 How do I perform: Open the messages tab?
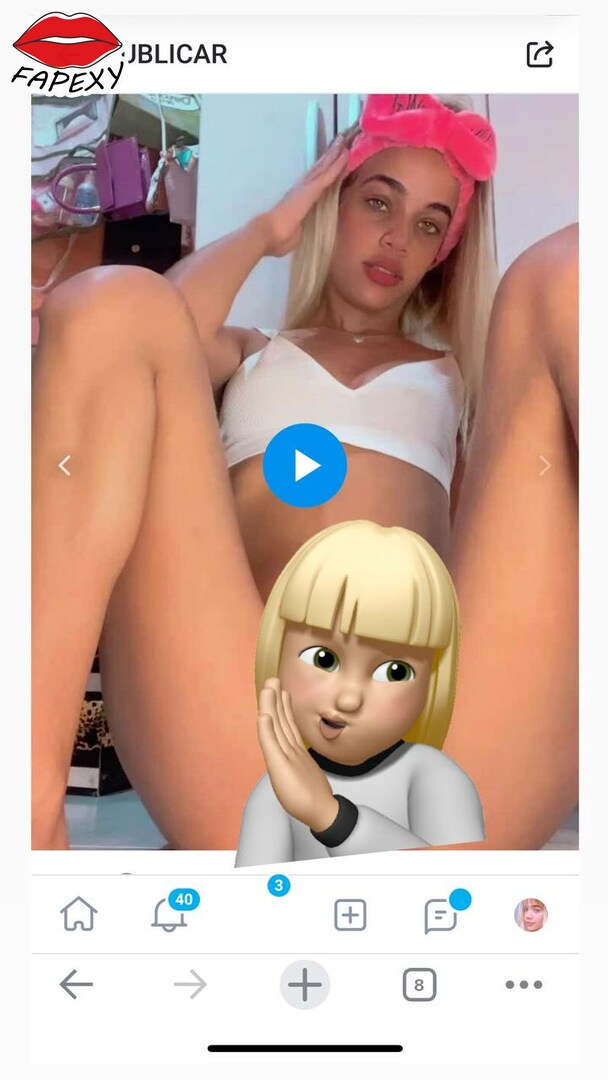click(x=441, y=917)
